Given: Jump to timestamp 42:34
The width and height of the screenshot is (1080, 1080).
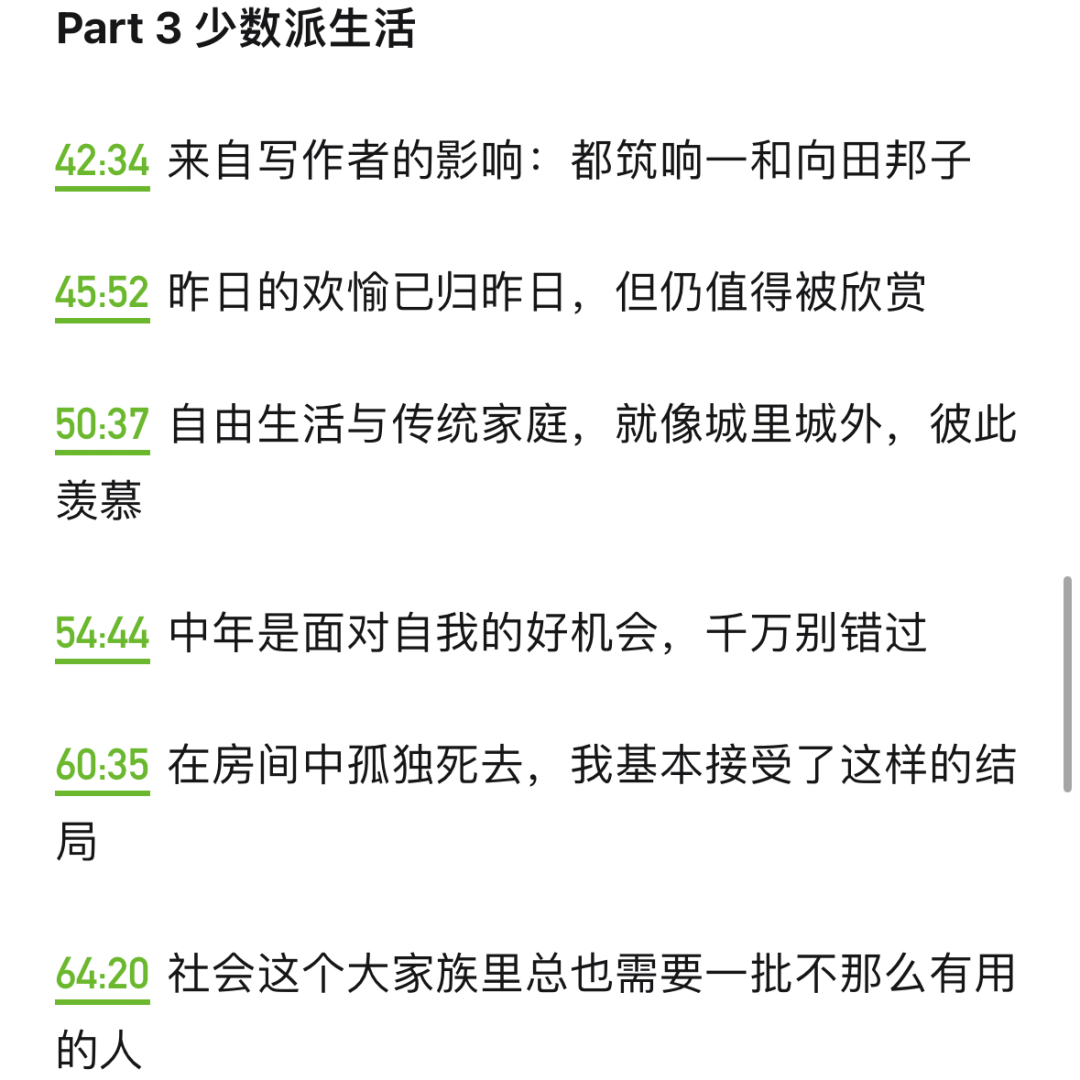Looking at the screenshot, I should tap(102, 161).
